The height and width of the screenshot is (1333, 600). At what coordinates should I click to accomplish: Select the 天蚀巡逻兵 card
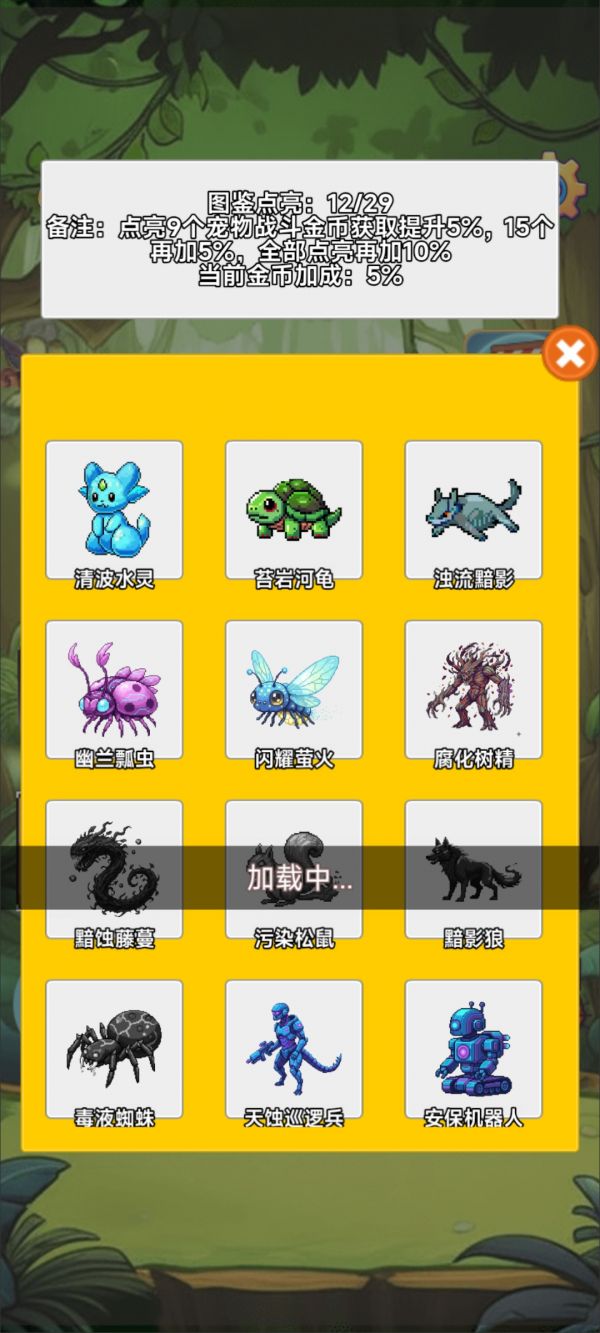(x=294, y=1049)
